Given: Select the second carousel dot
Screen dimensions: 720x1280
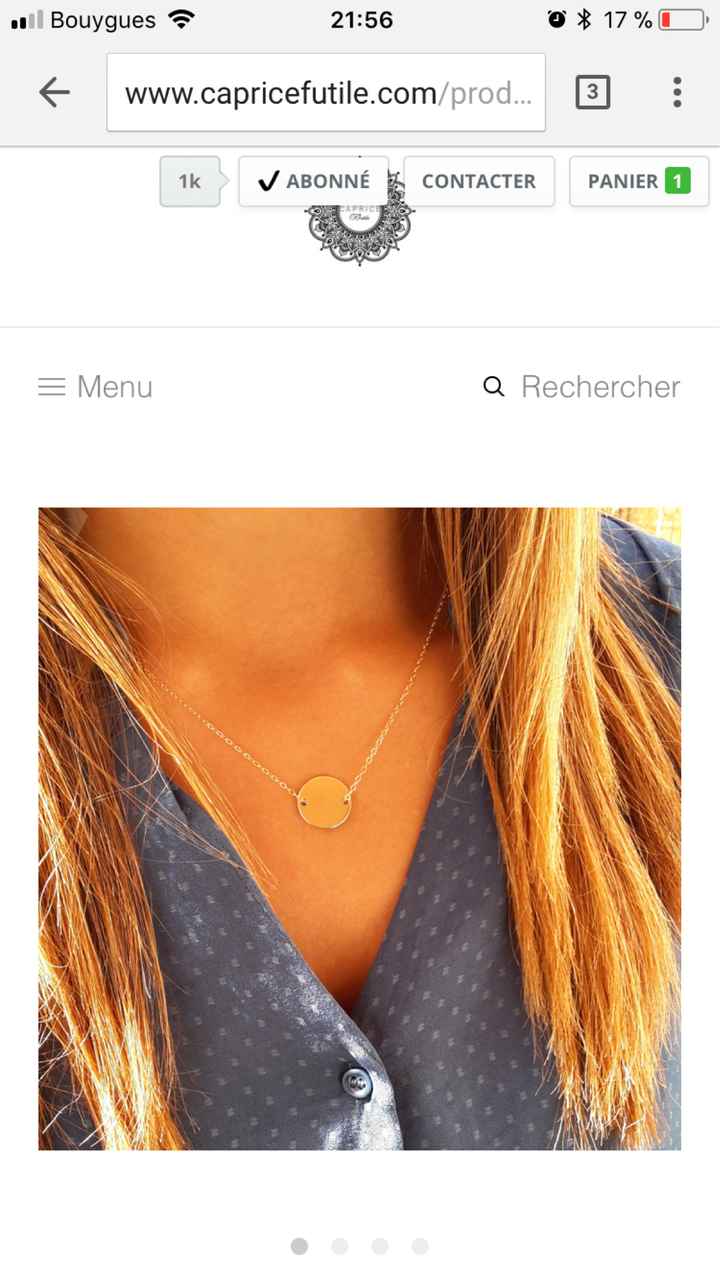Looking at the screenshot, I should (339, 1246).
